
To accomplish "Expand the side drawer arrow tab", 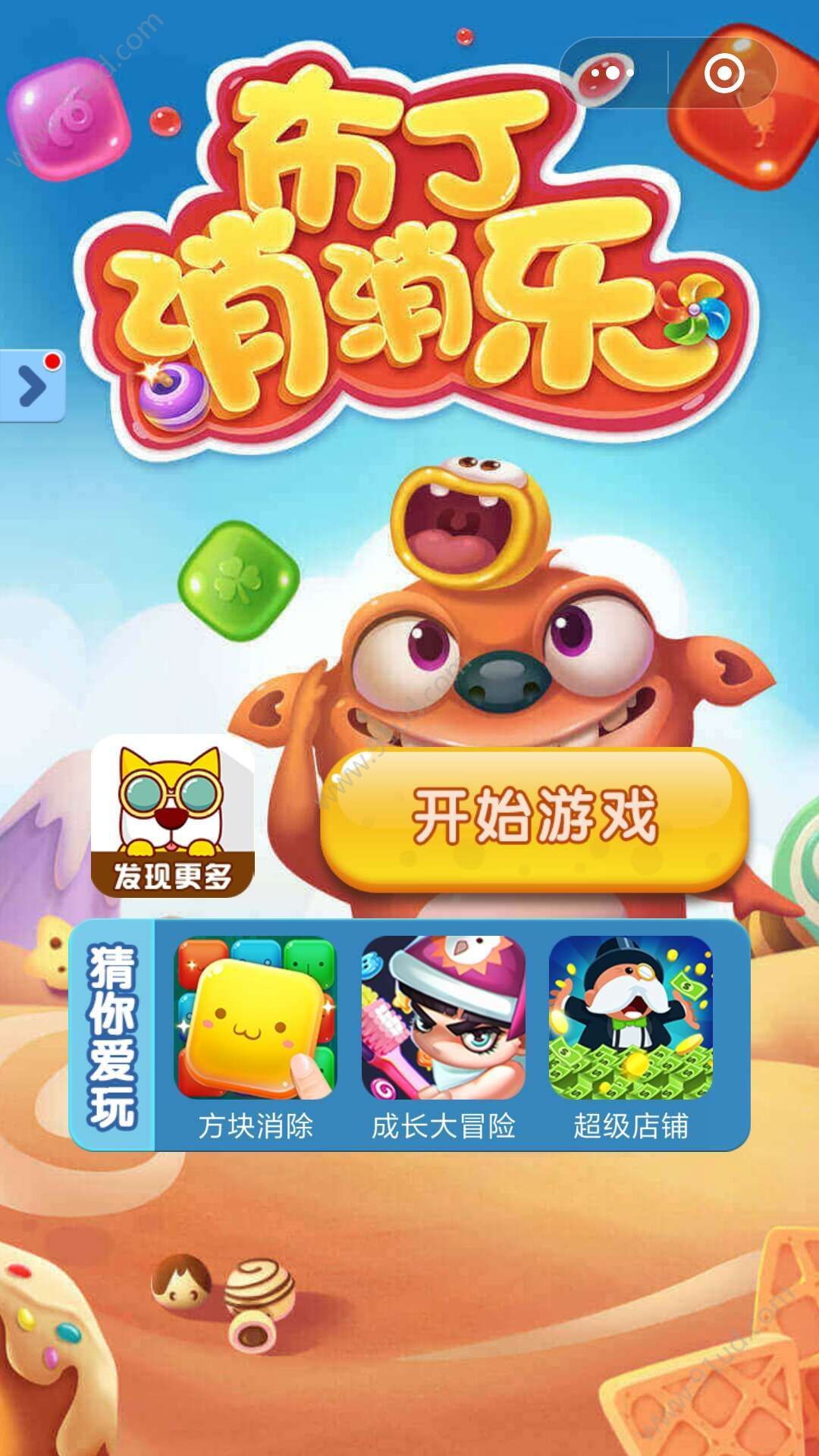I will [32, 386].
